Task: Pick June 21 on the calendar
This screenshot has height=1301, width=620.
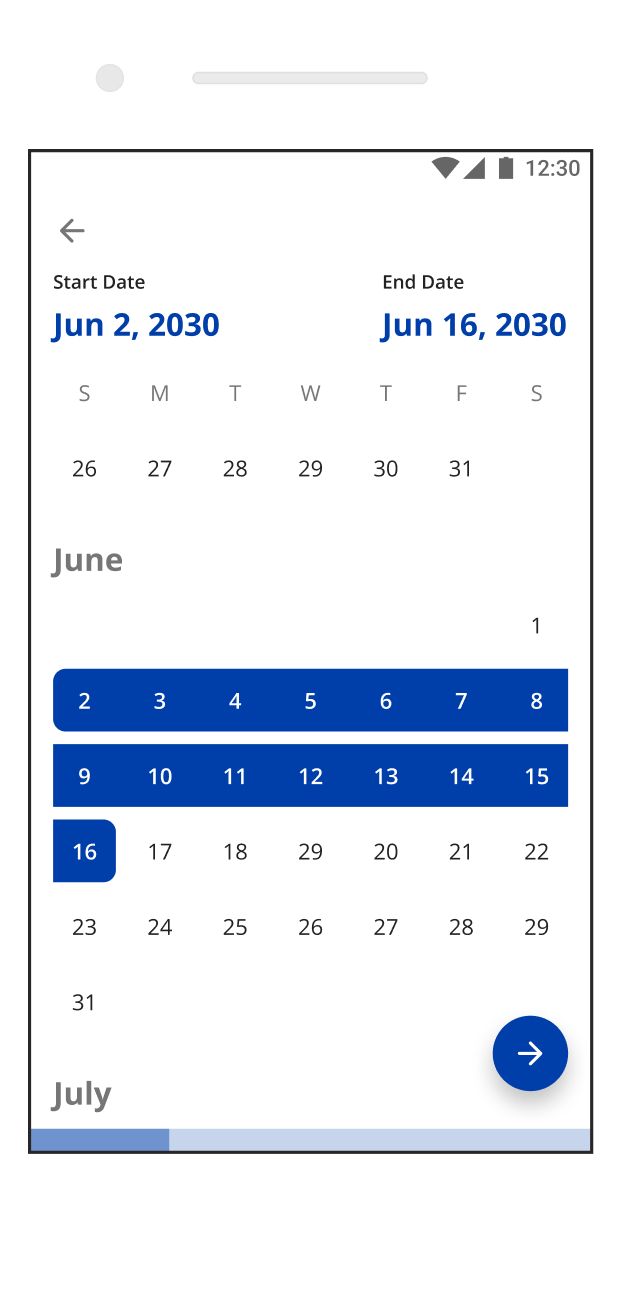Action: click(461, 852)
